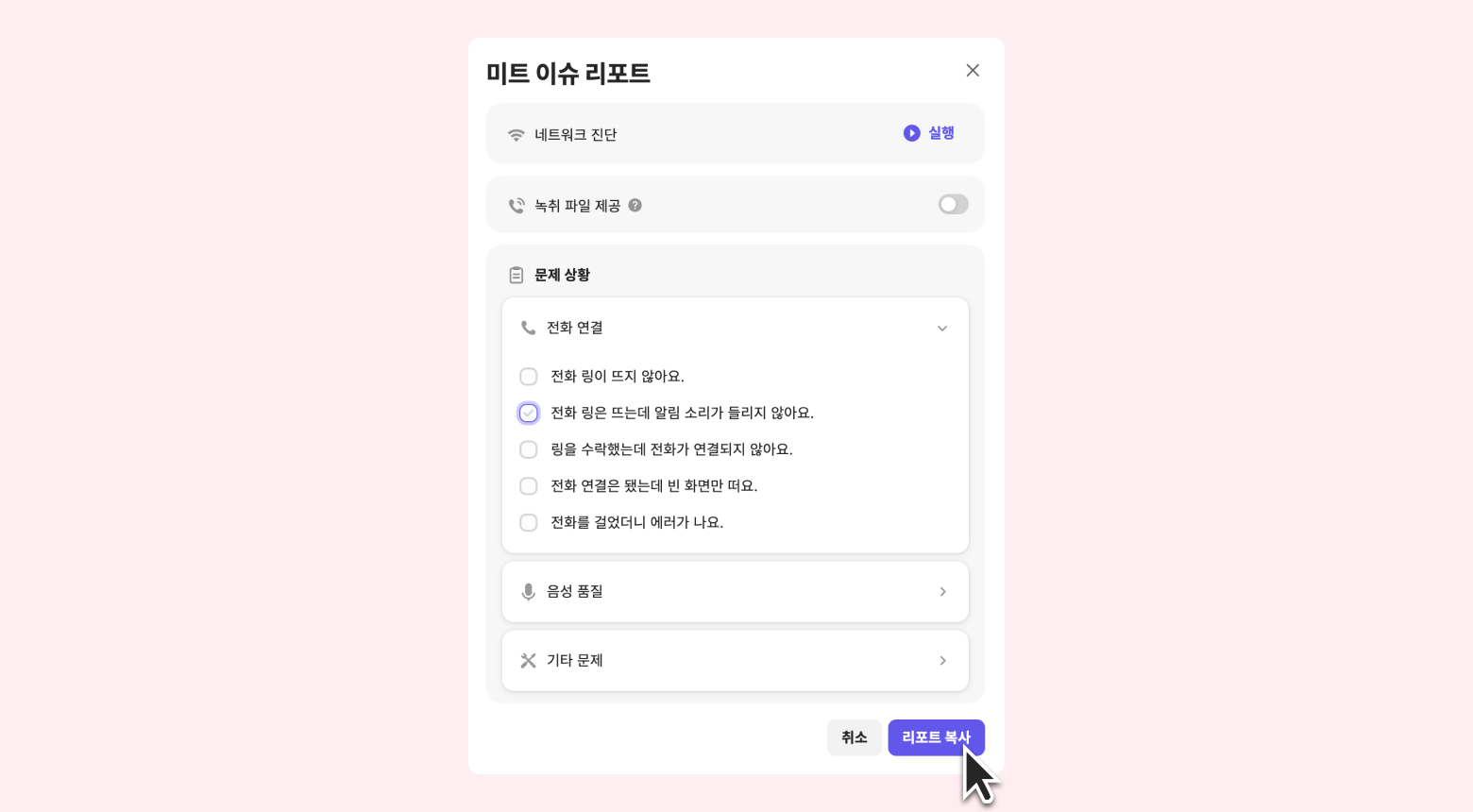Toggle the 녹취 파일 제공 switch

(953, 205)
